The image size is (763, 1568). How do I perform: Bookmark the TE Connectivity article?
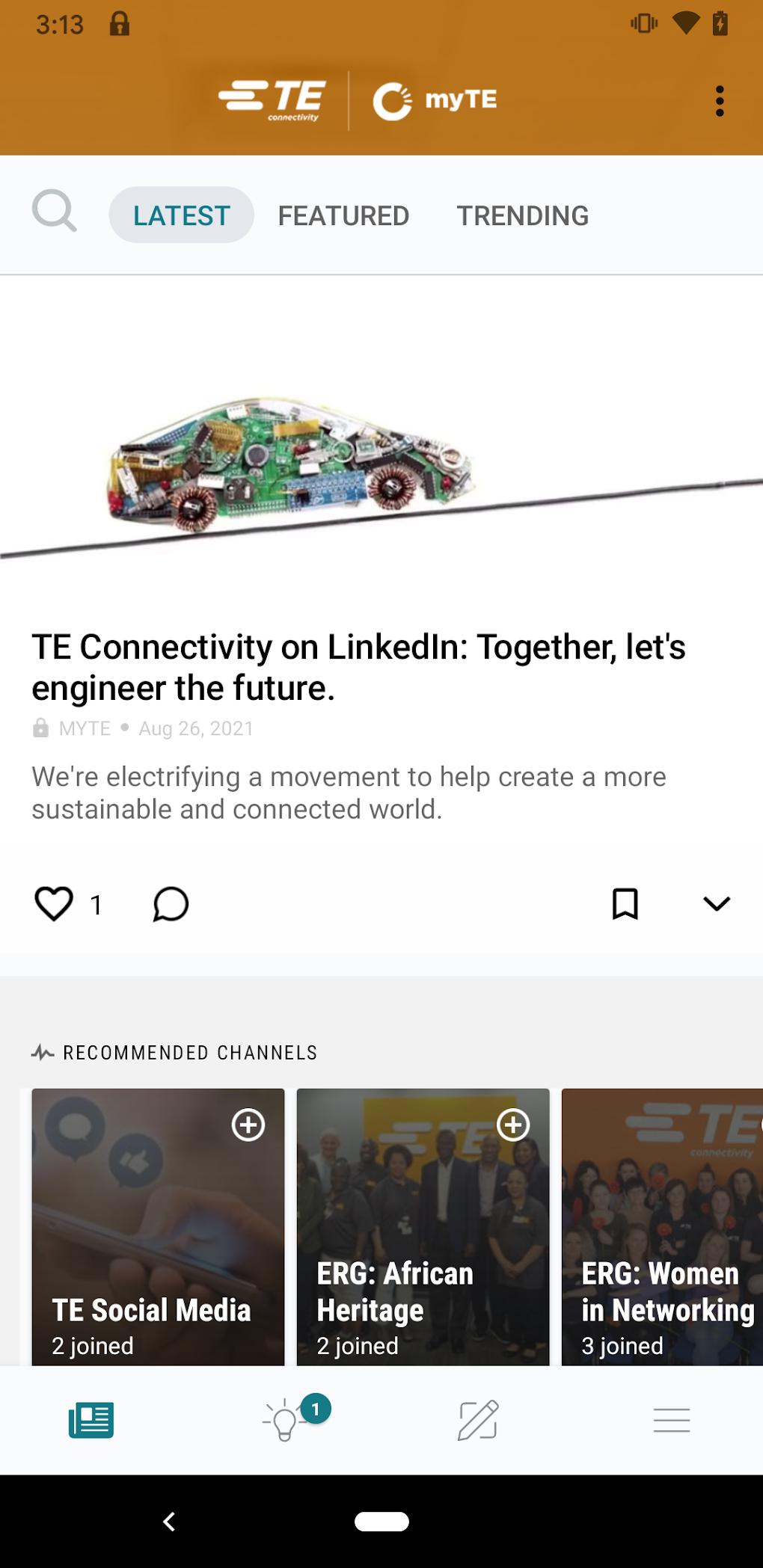[x=625, y=904]
